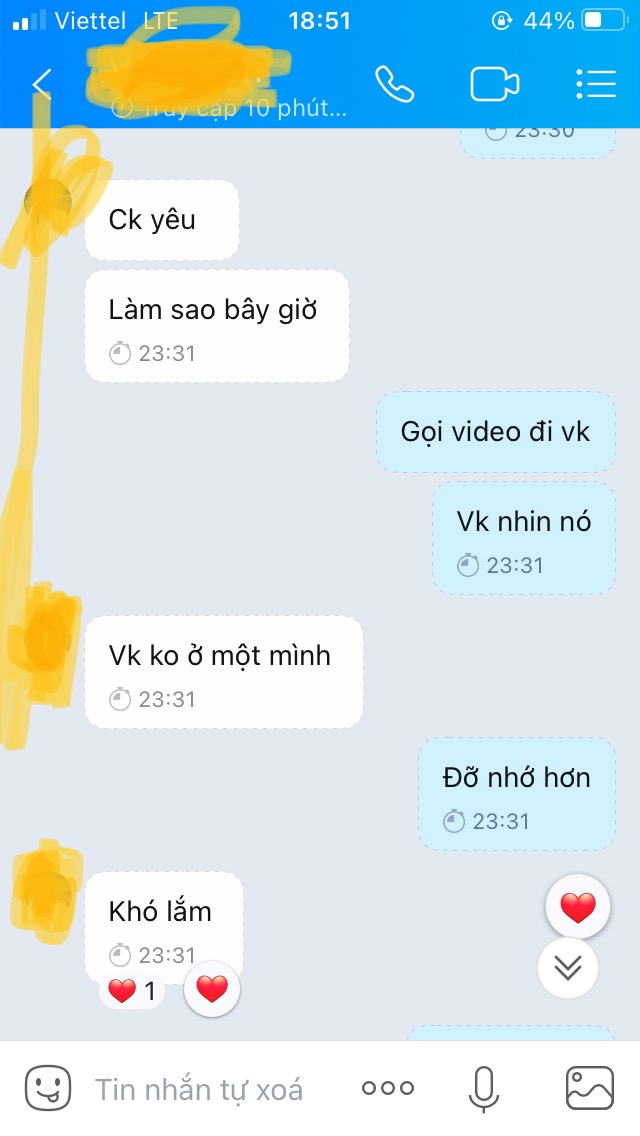View the heart reaction count on "Khó lắm"

[x=132, y=992]
